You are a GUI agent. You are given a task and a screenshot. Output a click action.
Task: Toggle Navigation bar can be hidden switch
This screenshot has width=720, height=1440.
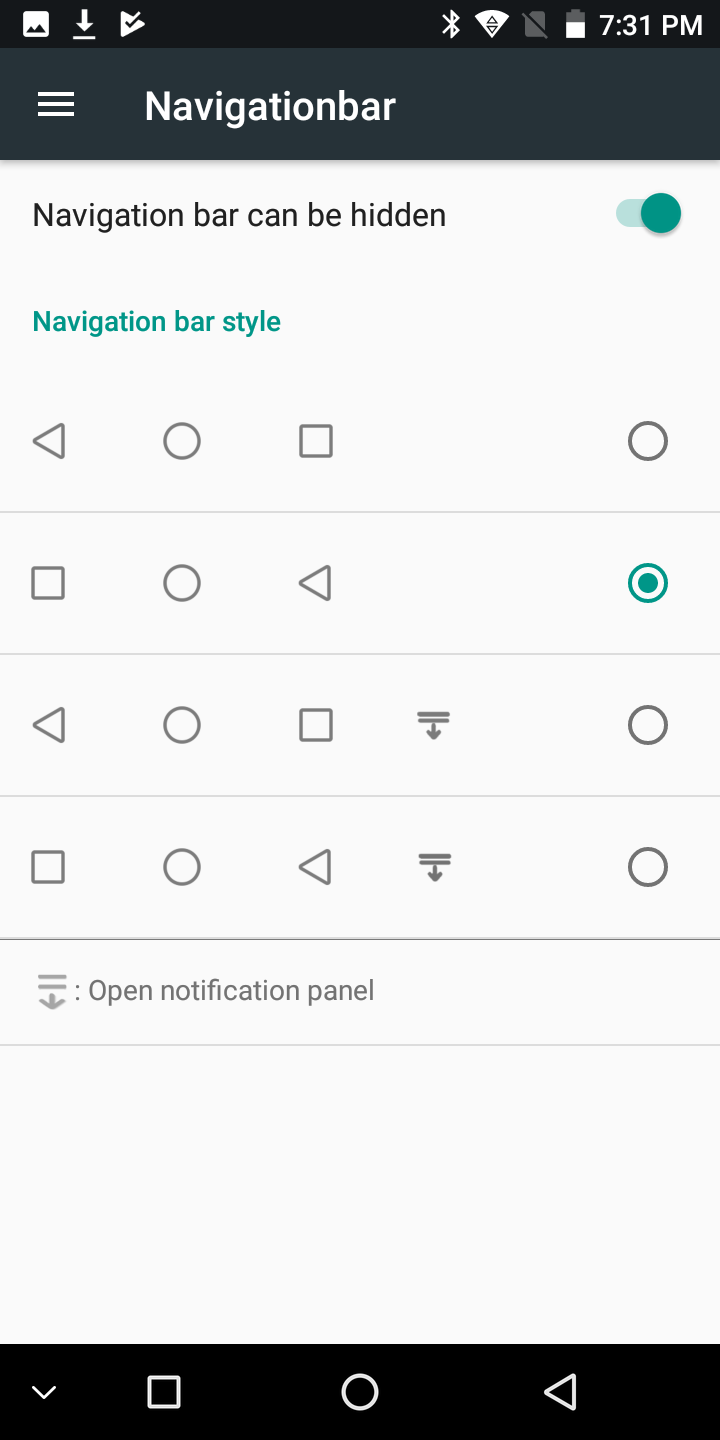tap(648, 214)
